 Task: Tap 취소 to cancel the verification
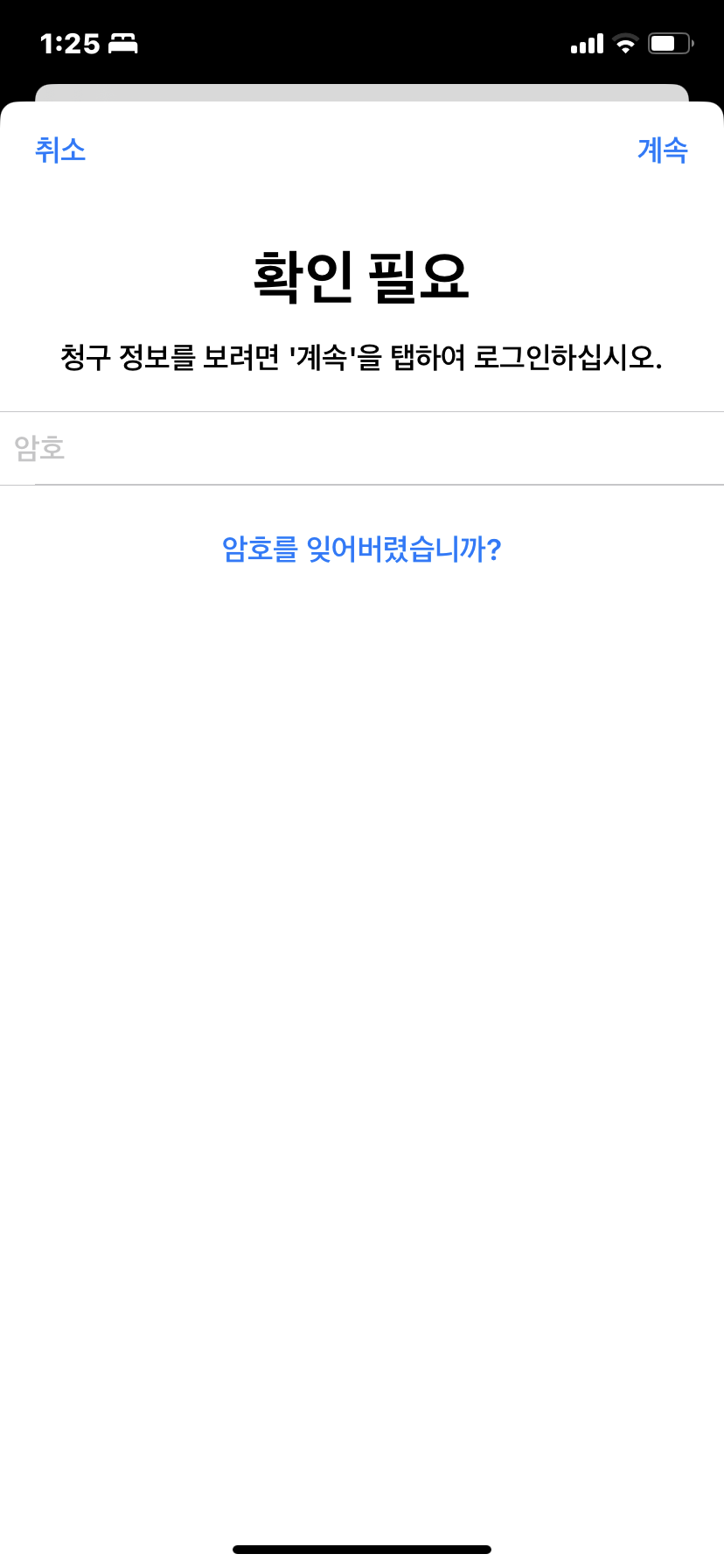(x=60, y=150)
